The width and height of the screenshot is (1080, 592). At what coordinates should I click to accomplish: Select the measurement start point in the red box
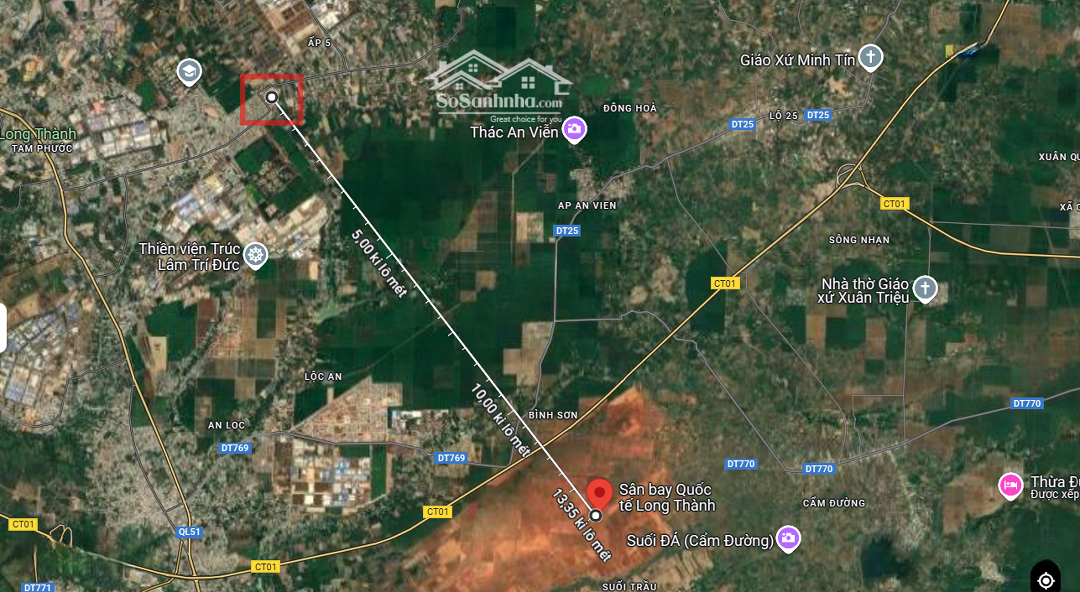point(271,97)
